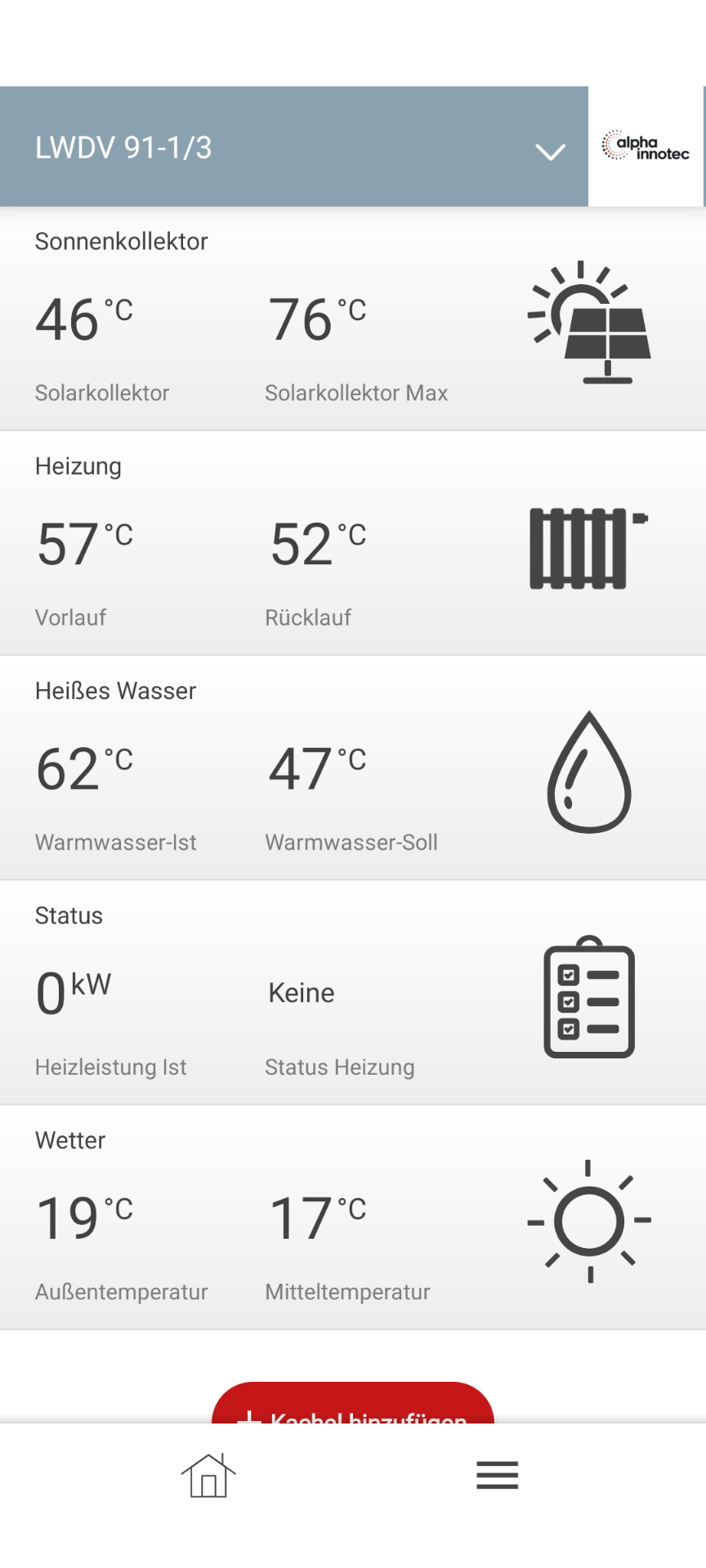Expand the LWDV 91-1/3 device dropdown

click(x=294, y=147)
